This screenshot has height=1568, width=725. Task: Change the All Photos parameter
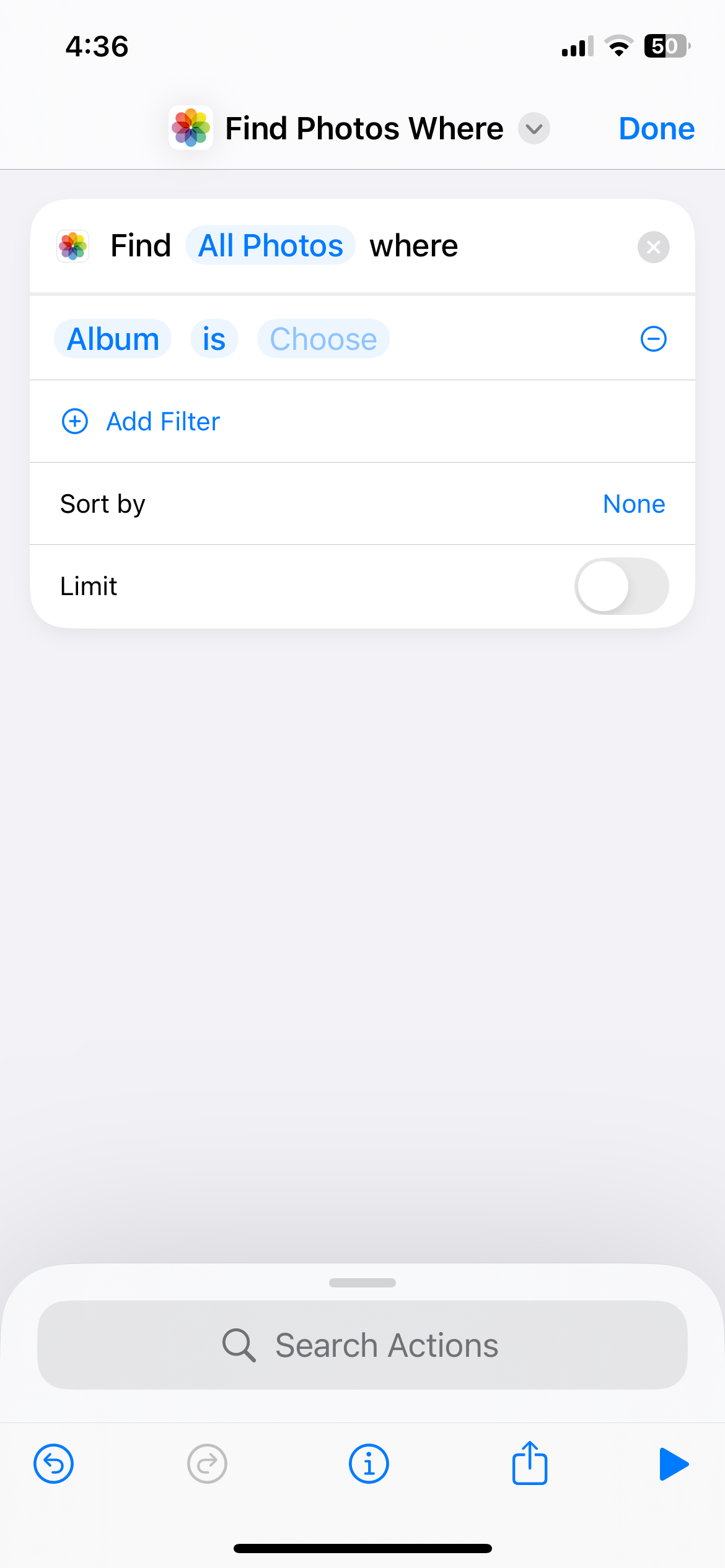coord(270,246)
